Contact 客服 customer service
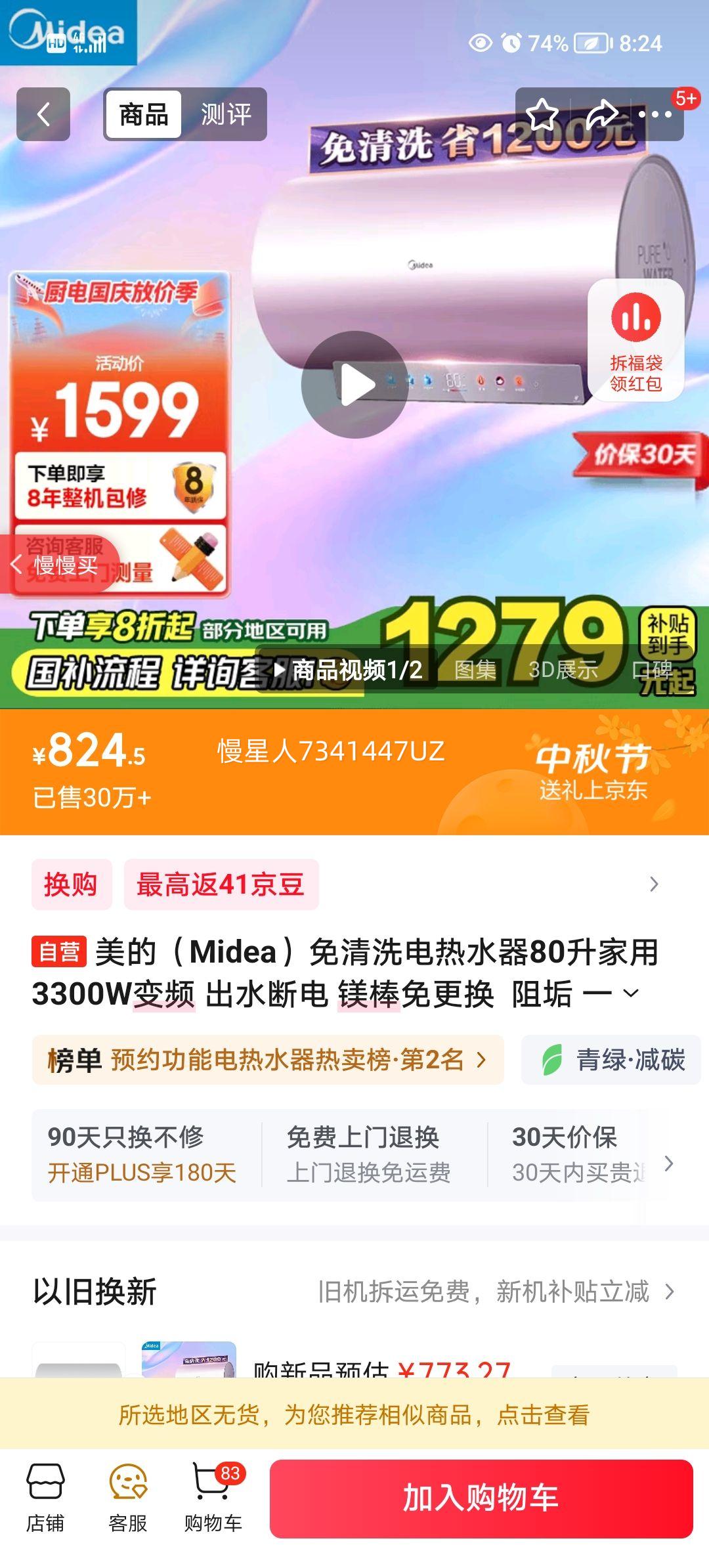 (127, 1498)
